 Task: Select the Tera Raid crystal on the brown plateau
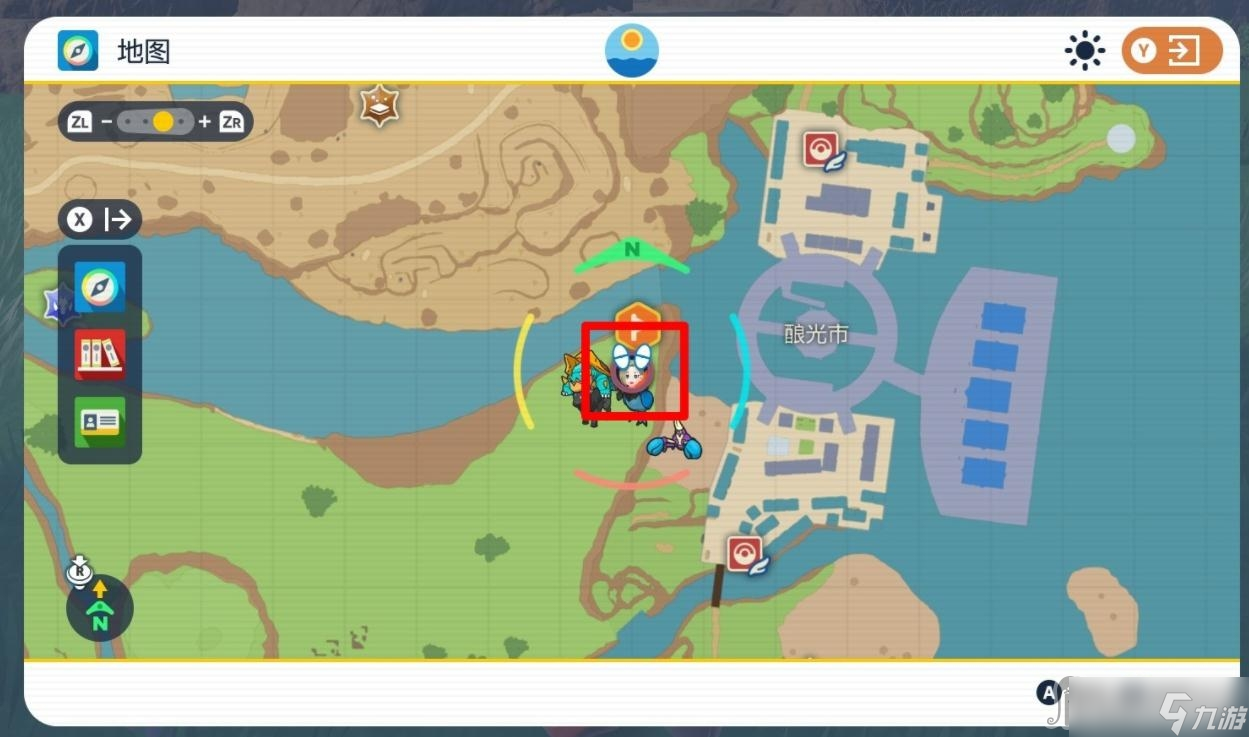pyautogui.click(x=380, y=105)
